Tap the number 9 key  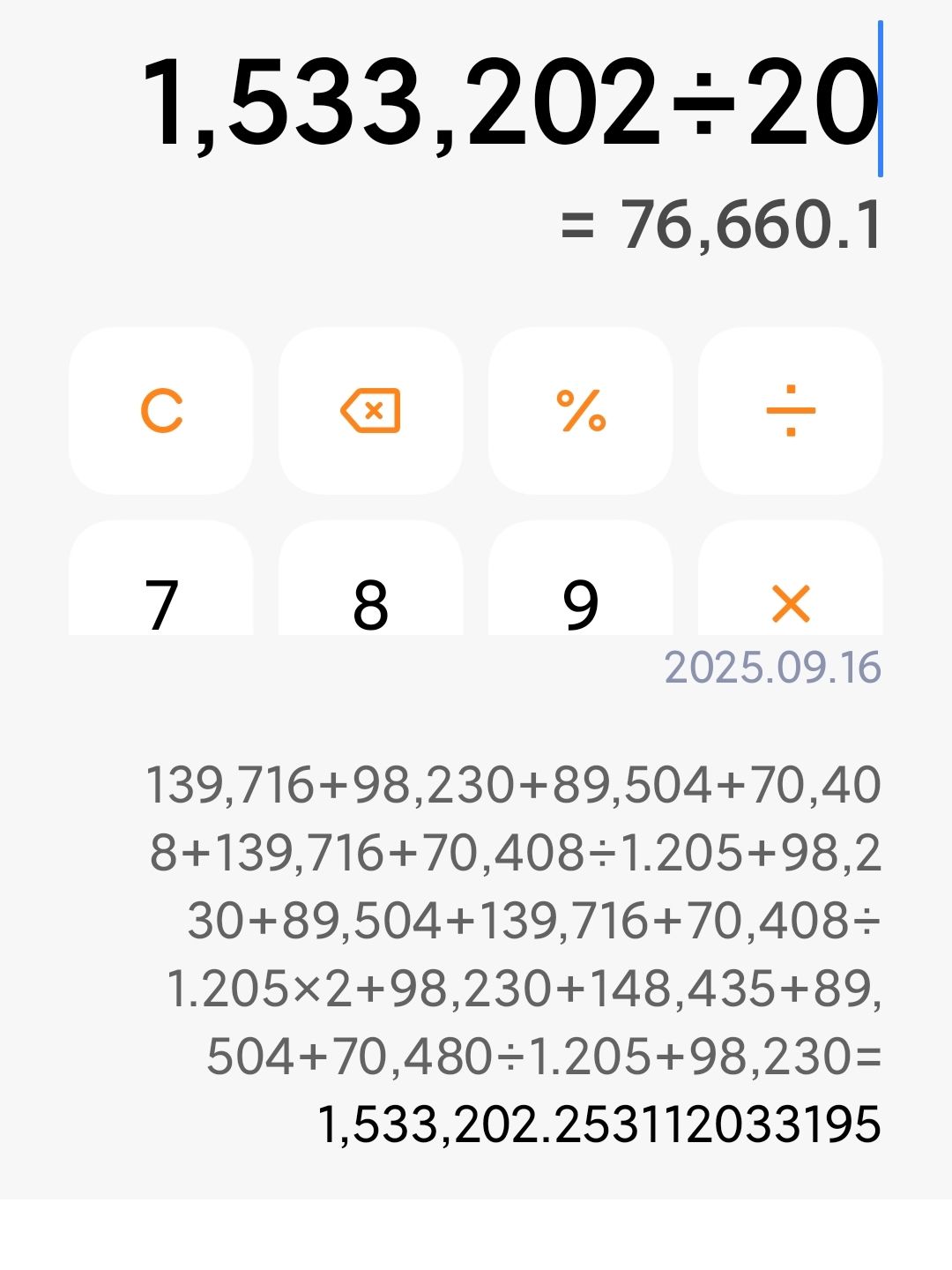point(580,603)
